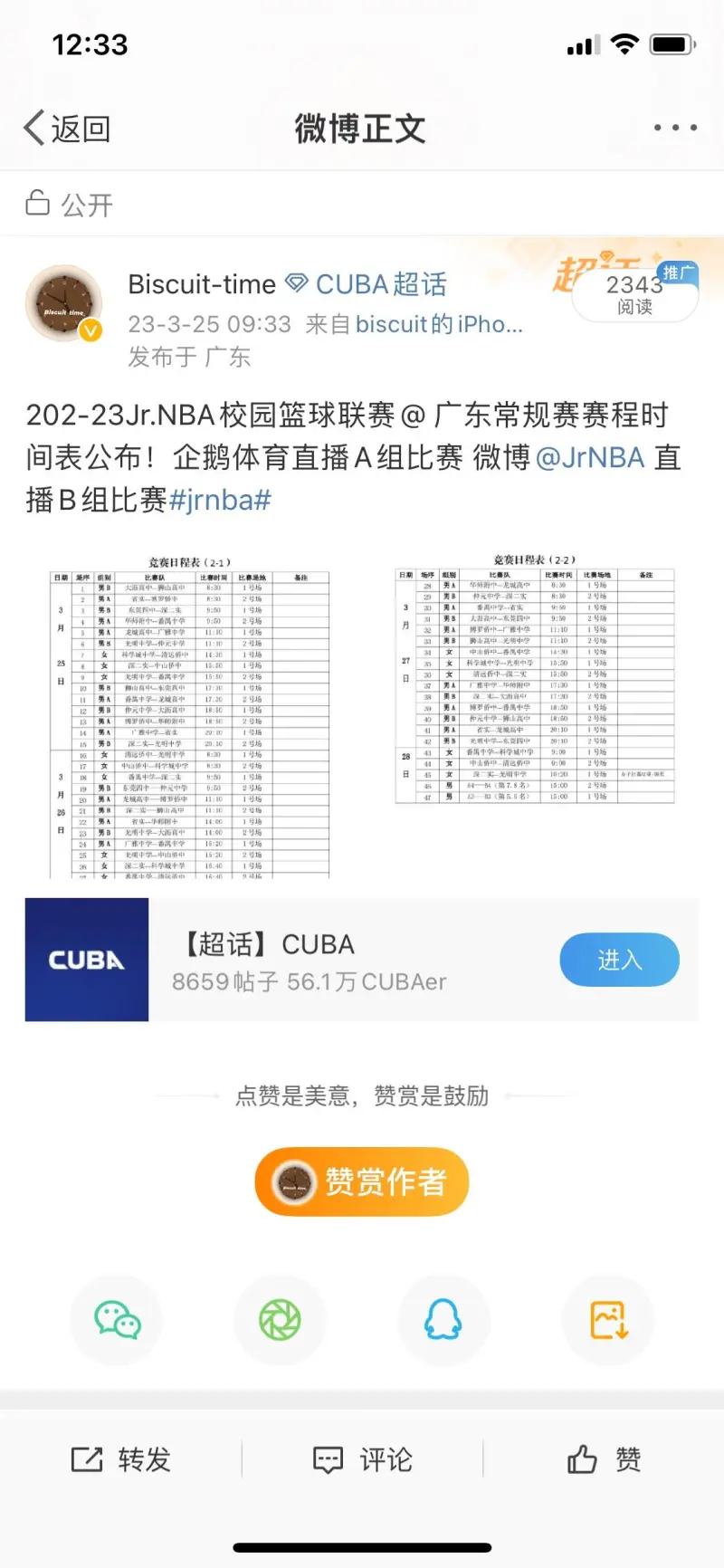Go back with the 返回 arrow
The height and width of the screenshot is (1568, 724).
(x=67, y=129)
